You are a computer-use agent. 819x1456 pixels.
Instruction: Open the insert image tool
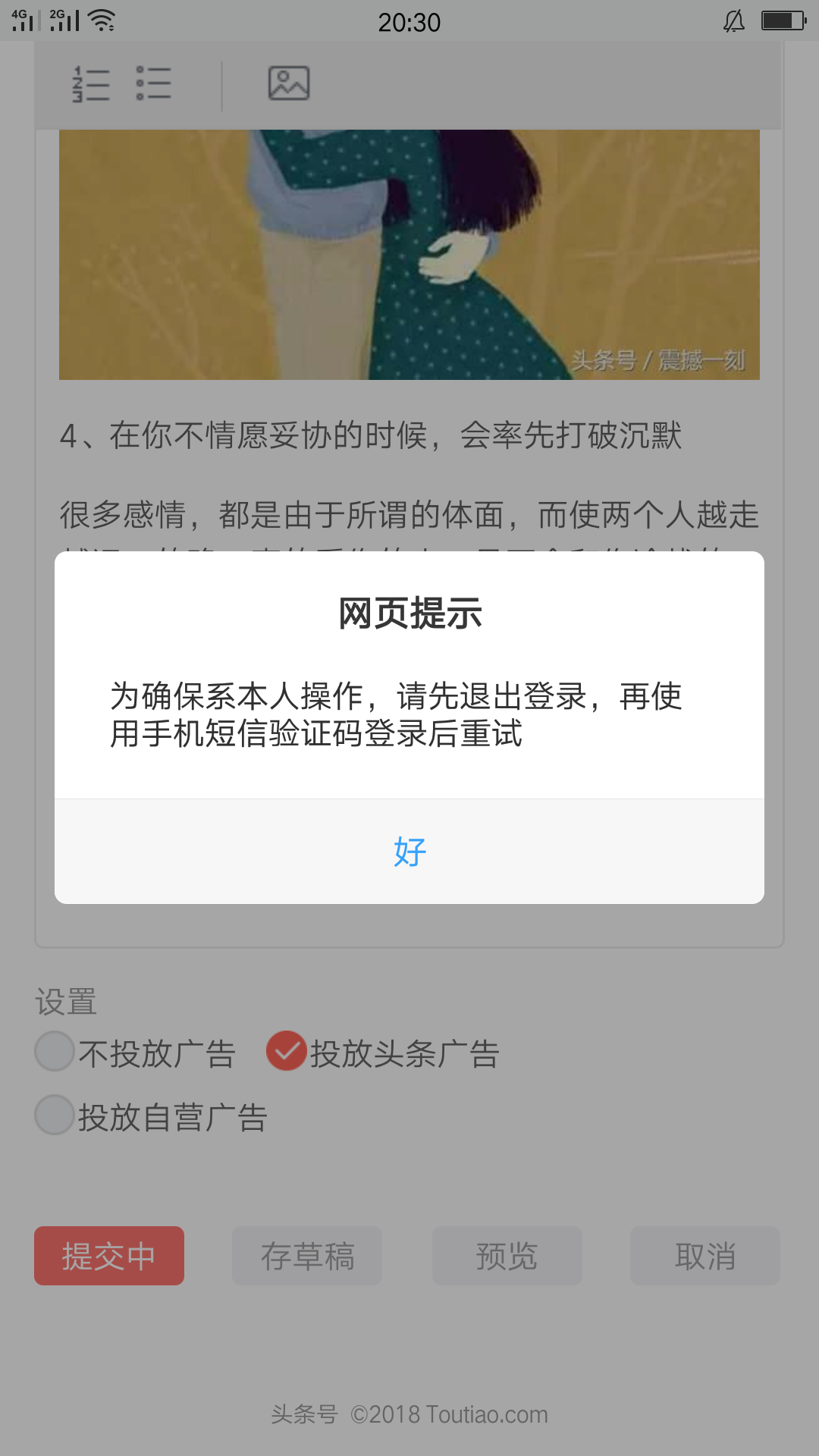[290, 83]
